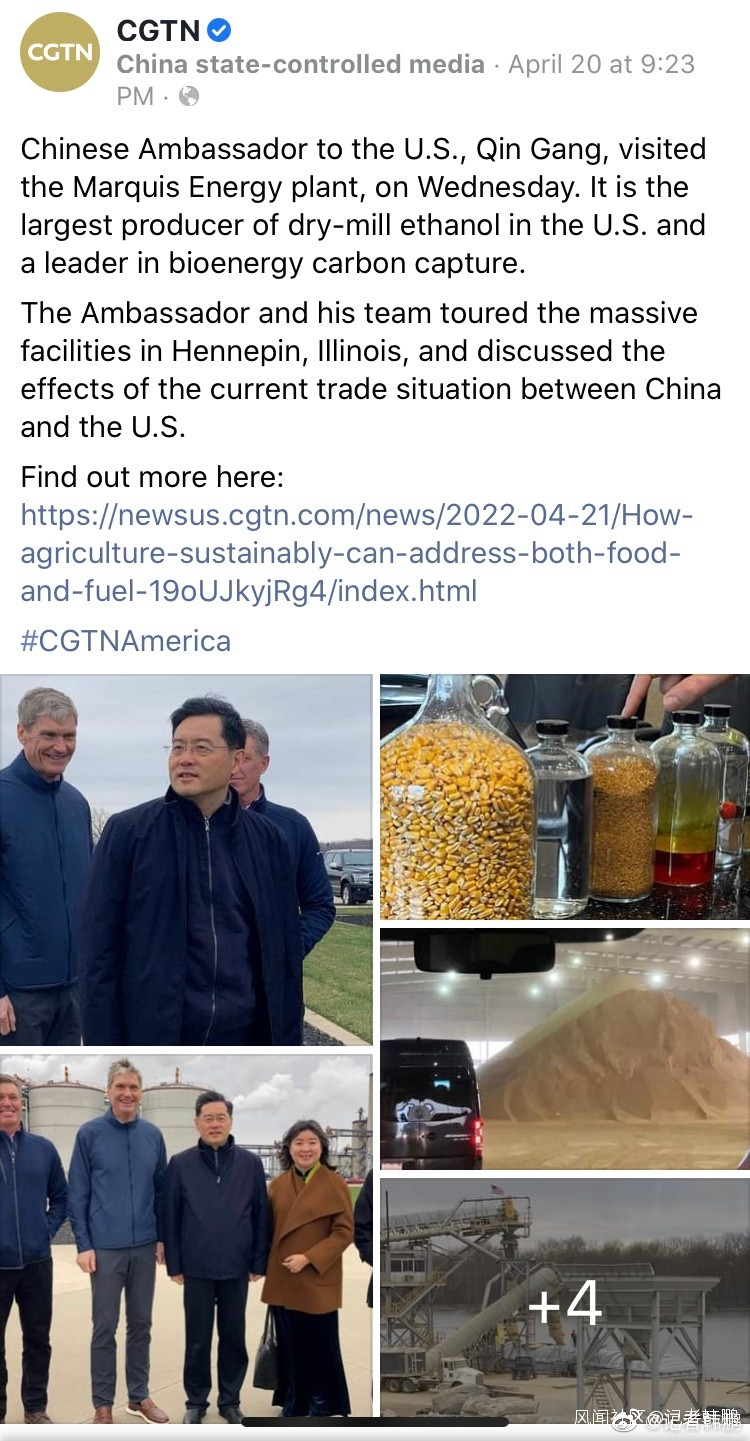The height and width of the screenshot is (1441, 750).
Task: Open the group photo with the woman in the brown coat
Action: pos(186,1238)
